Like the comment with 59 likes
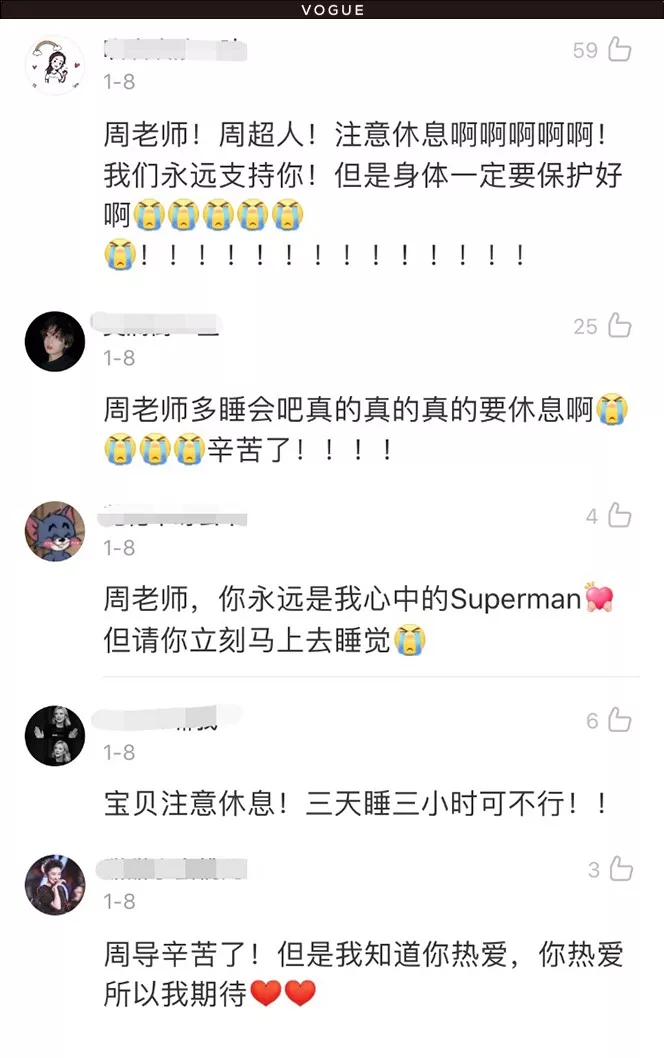This screenshot has width=664, height=1058. pyautogui.click(x=620, y=49)
